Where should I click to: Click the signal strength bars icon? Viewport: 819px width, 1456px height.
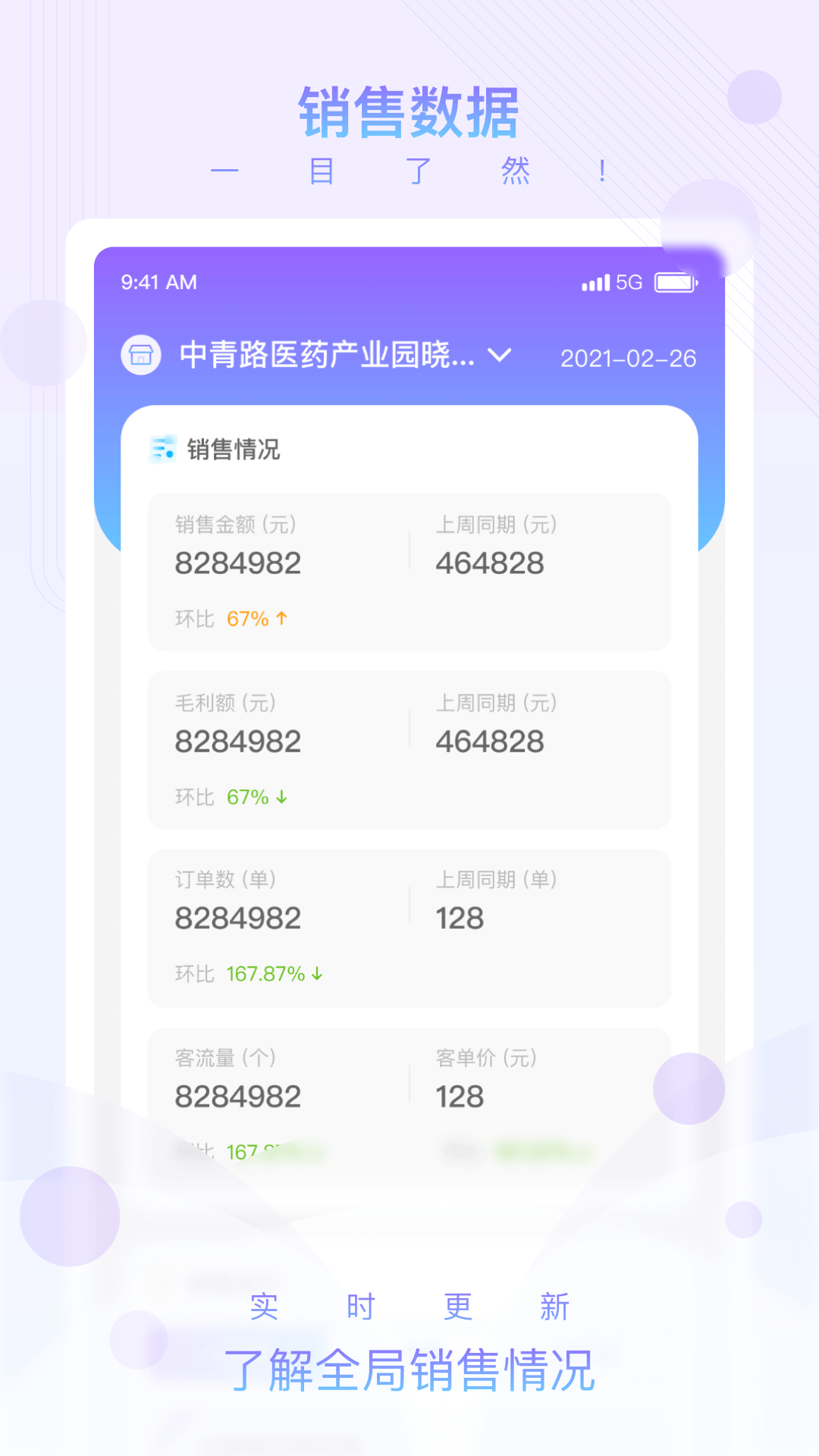click(x=595, y=281)
